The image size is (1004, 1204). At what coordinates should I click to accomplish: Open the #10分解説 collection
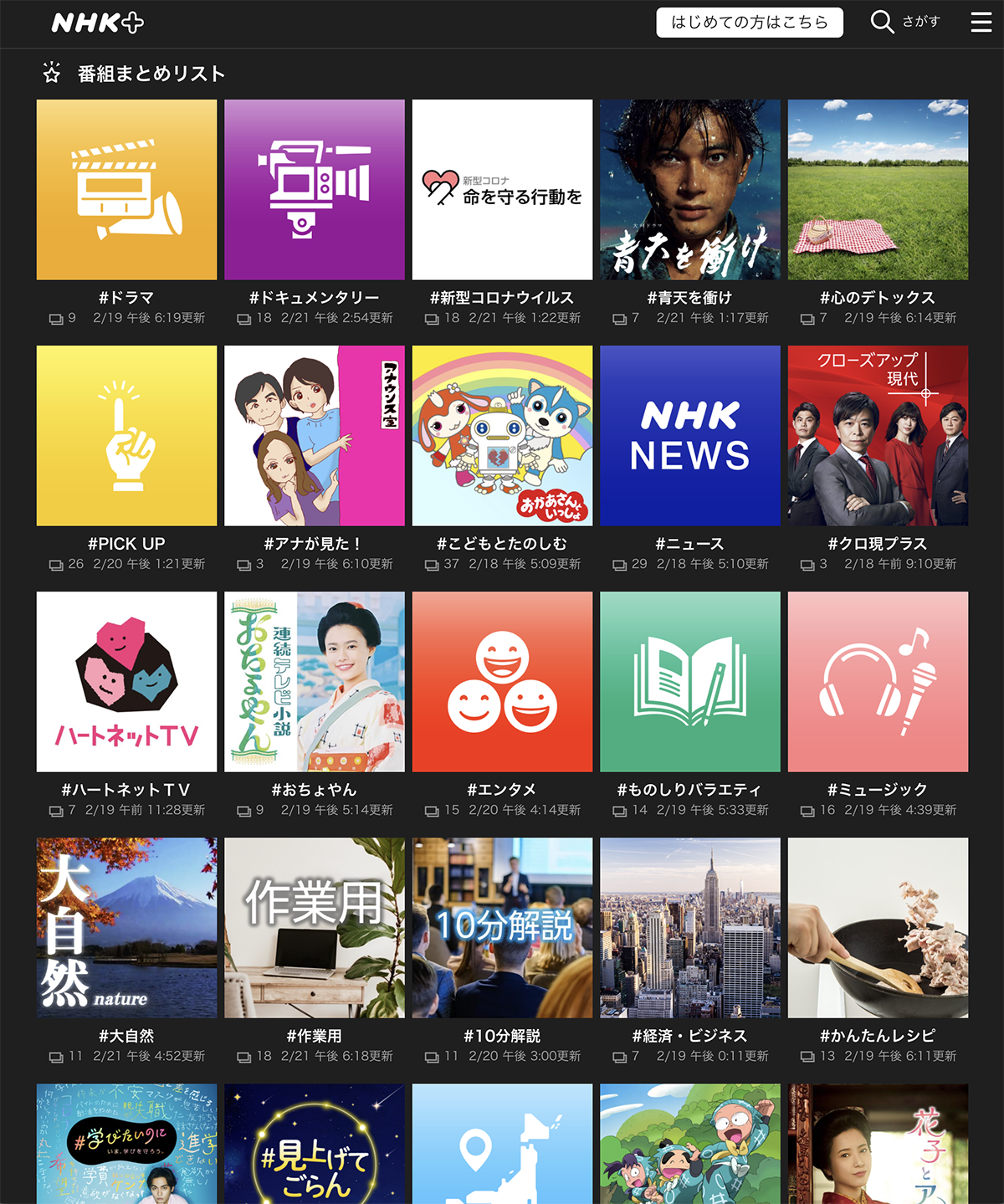[502, 928]
